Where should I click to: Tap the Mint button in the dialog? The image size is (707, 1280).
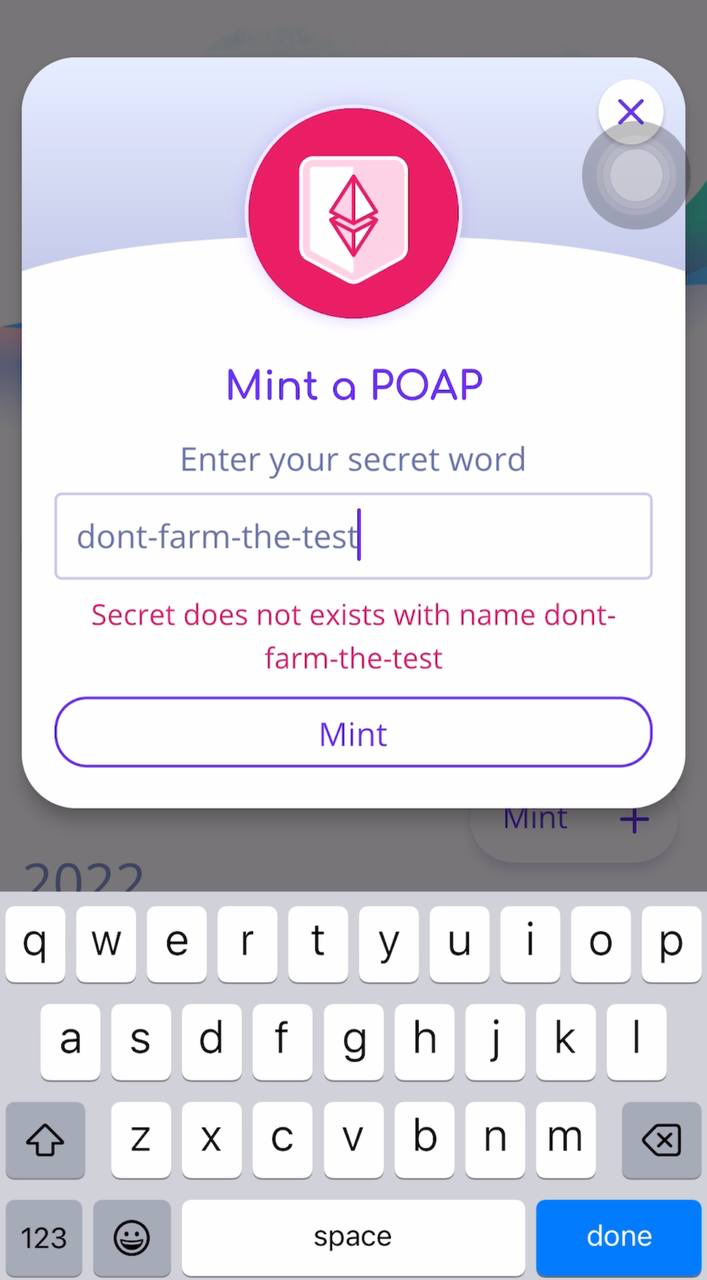pyautogui.click(x=353, y=733)
